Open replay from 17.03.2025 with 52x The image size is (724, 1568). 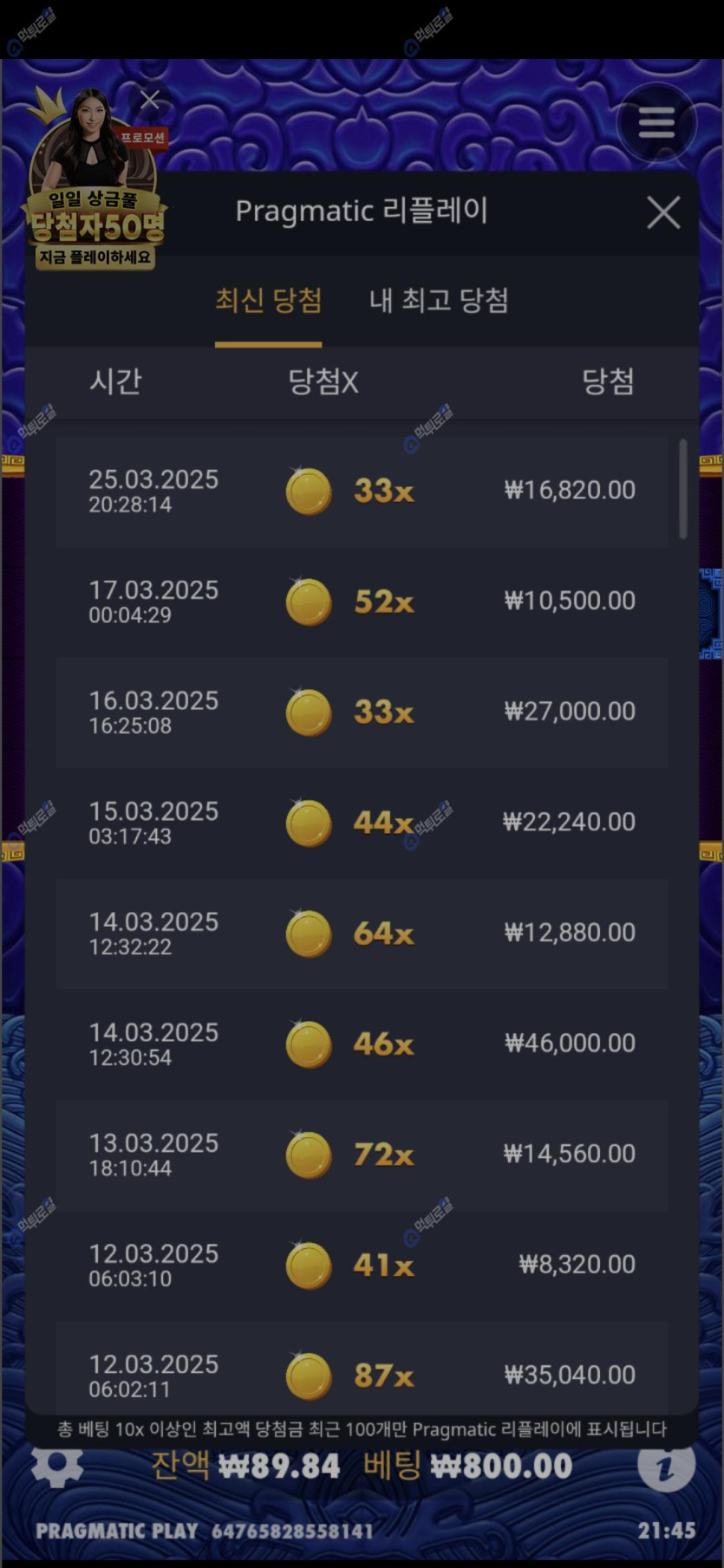click(362, 602)
